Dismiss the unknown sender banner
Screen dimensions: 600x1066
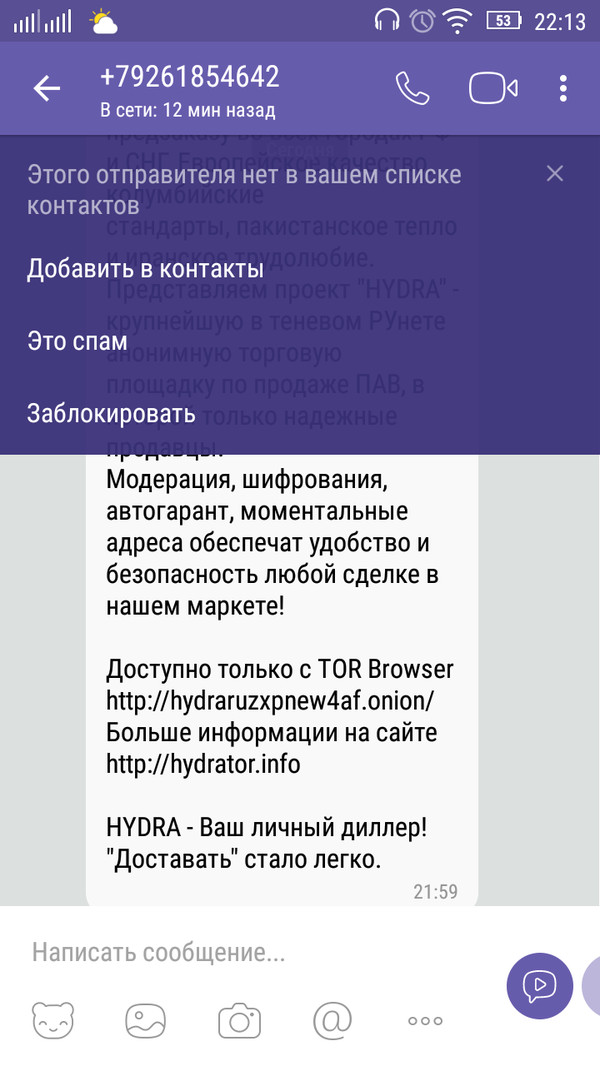point(555,174)
